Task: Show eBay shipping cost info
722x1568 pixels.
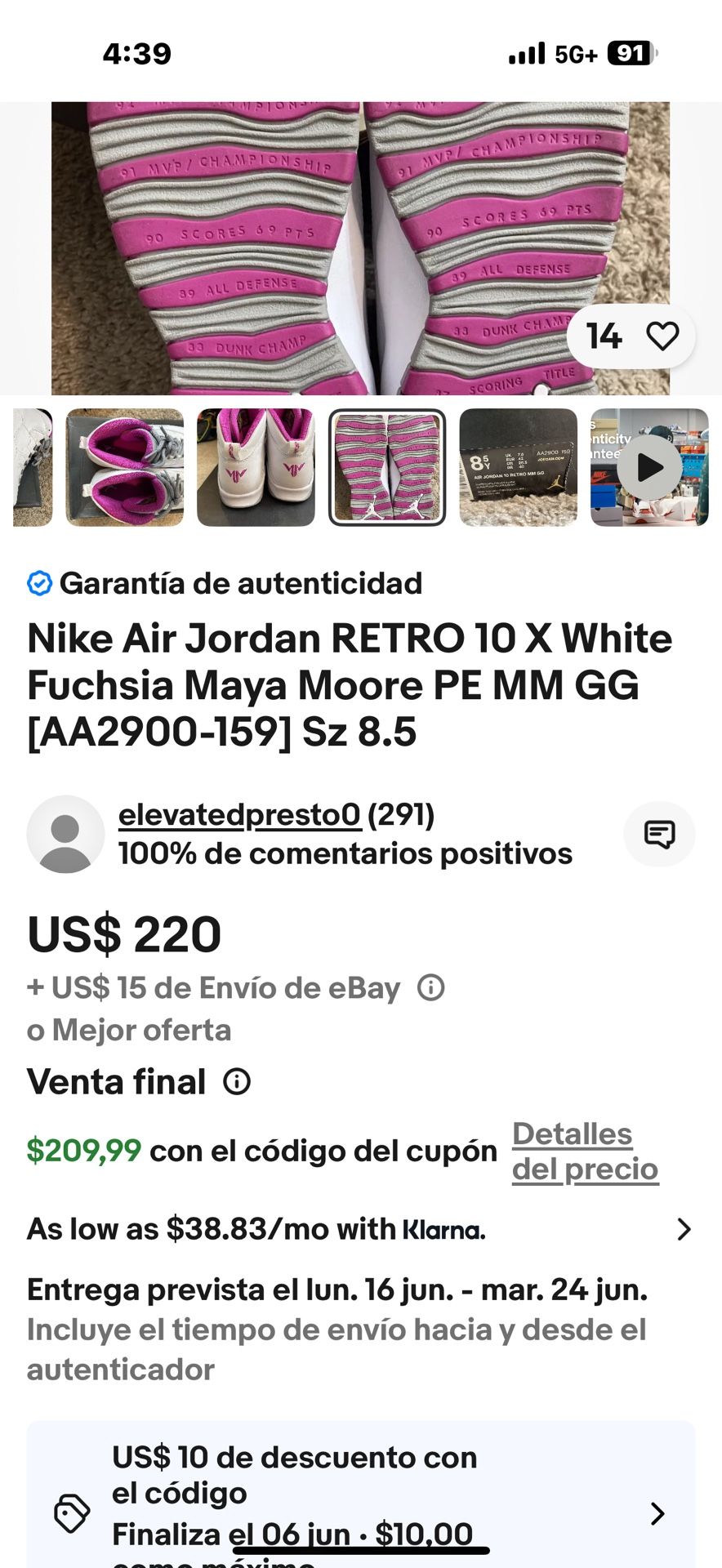Action: (431, 987)
